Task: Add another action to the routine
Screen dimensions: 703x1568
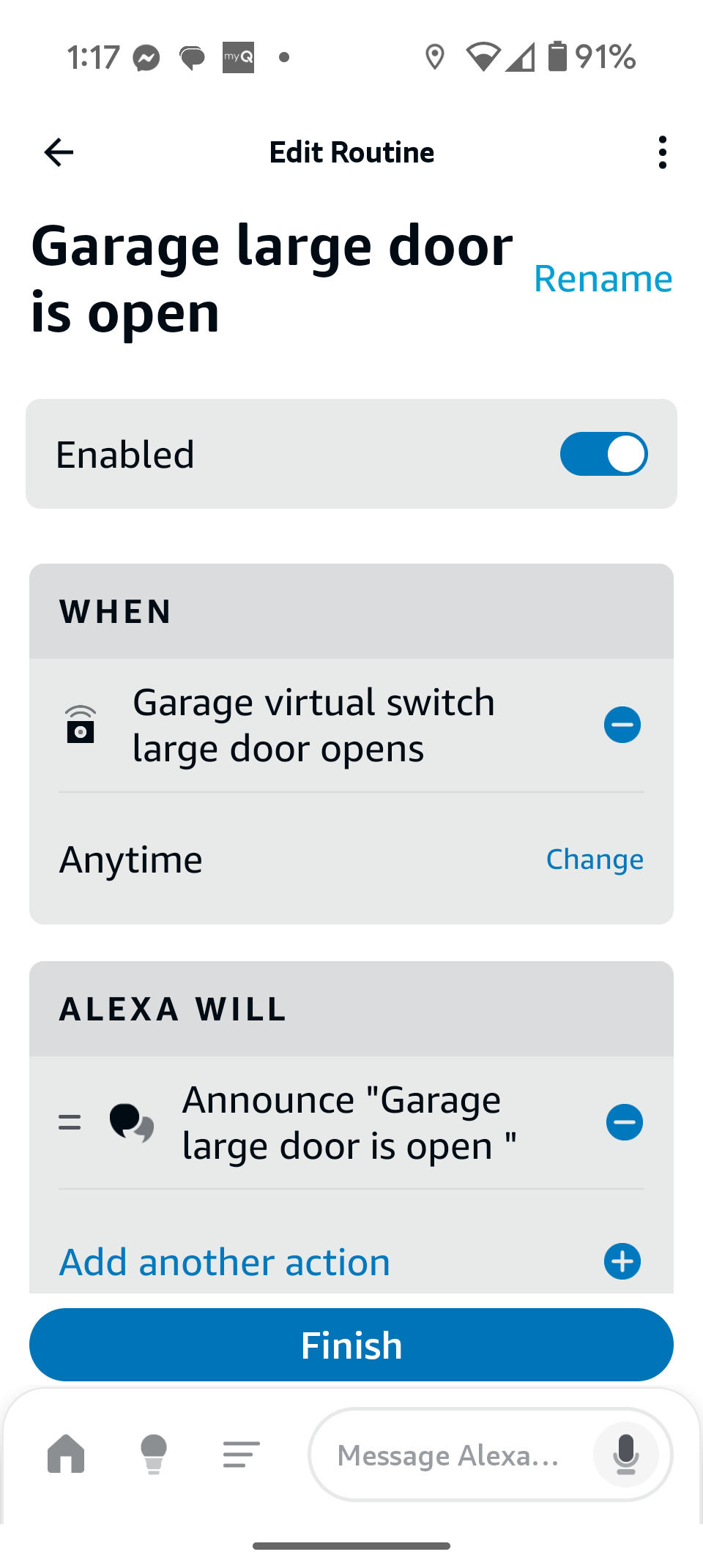Action: 351,1262
